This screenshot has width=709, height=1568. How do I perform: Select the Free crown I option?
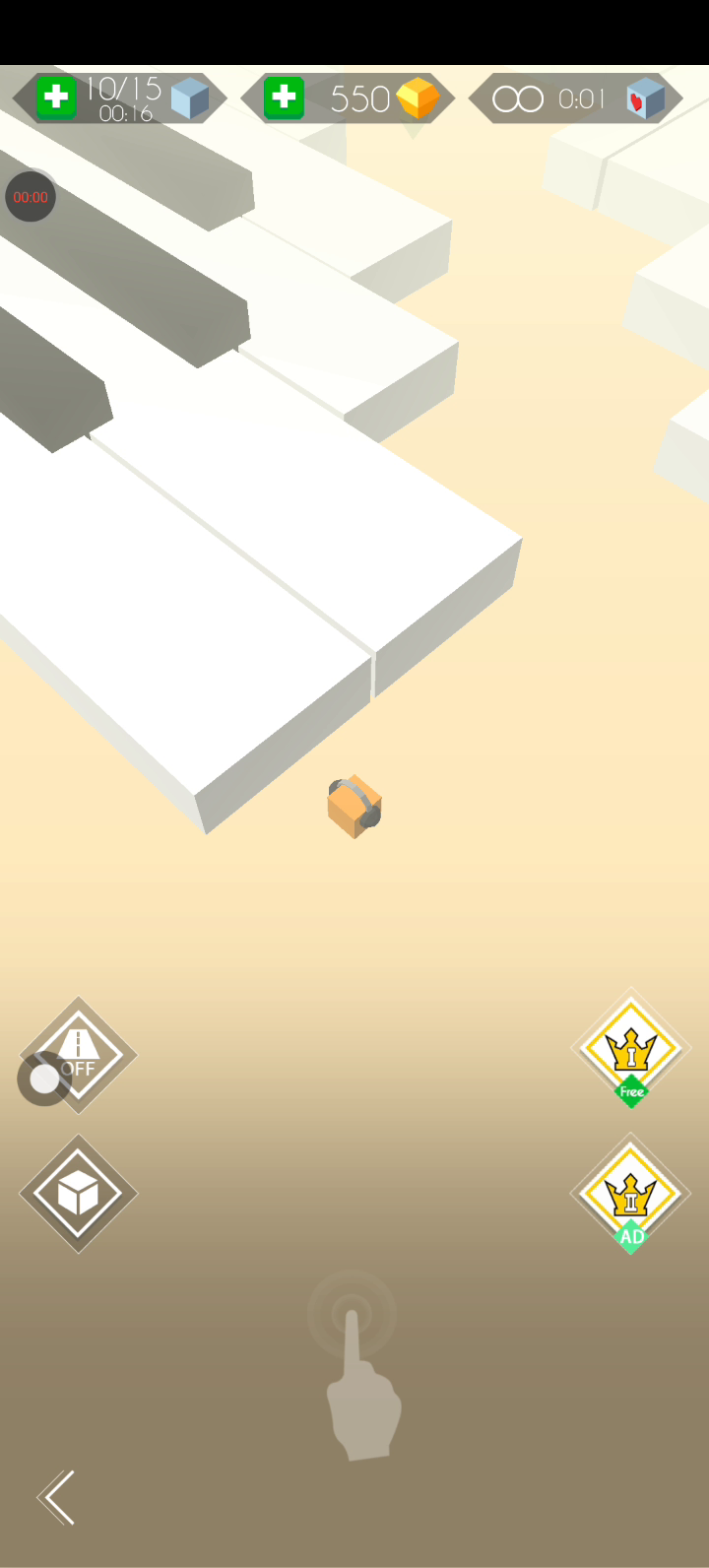630,1049
